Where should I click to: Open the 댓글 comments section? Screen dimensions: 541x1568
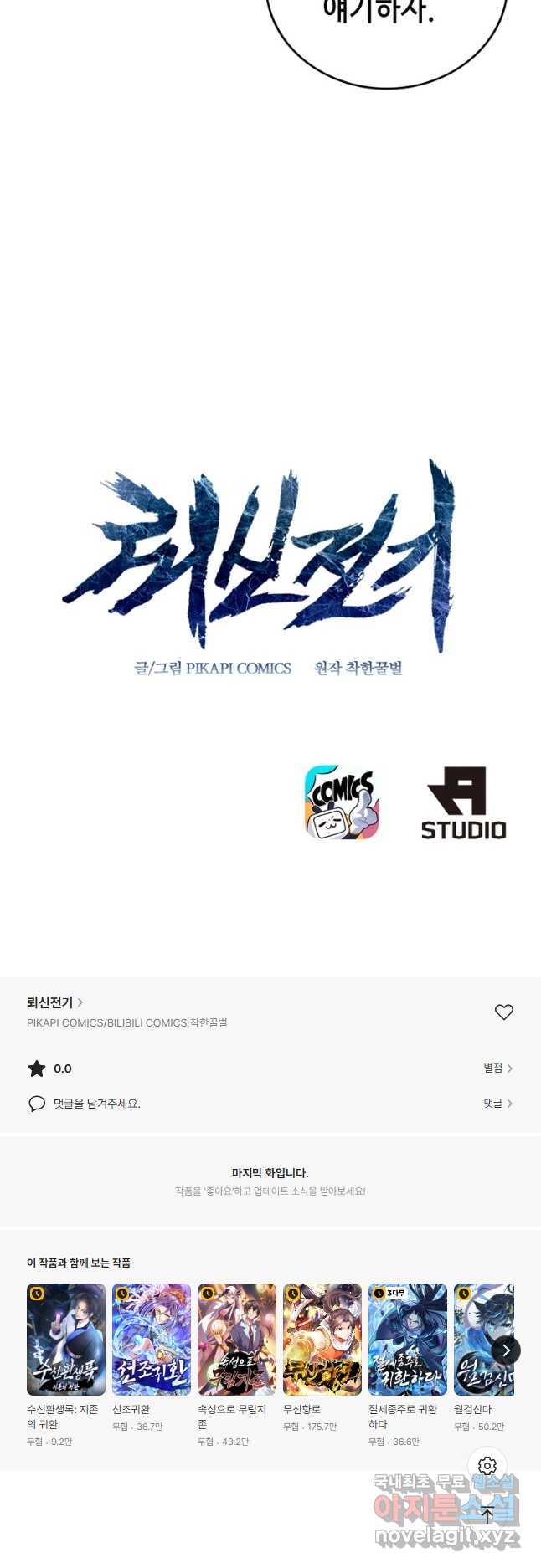pyautogui.click(x=497, y=1104)
